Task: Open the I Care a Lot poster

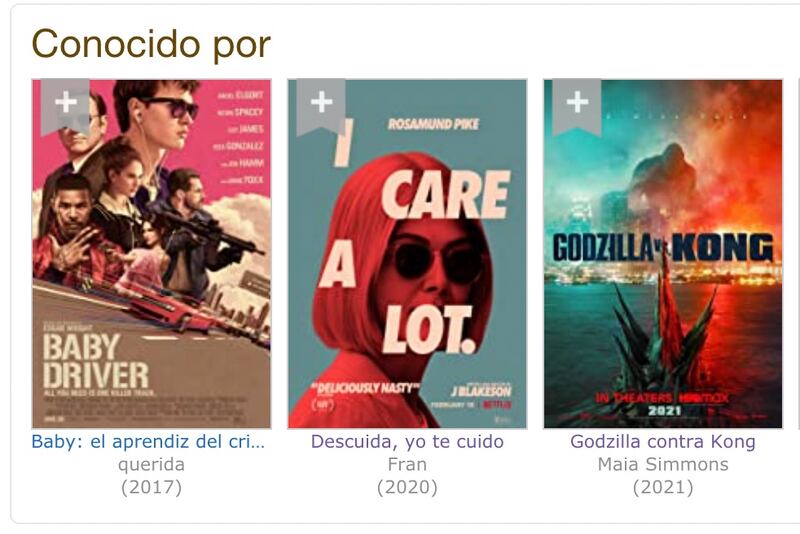Action: (407, 270)
